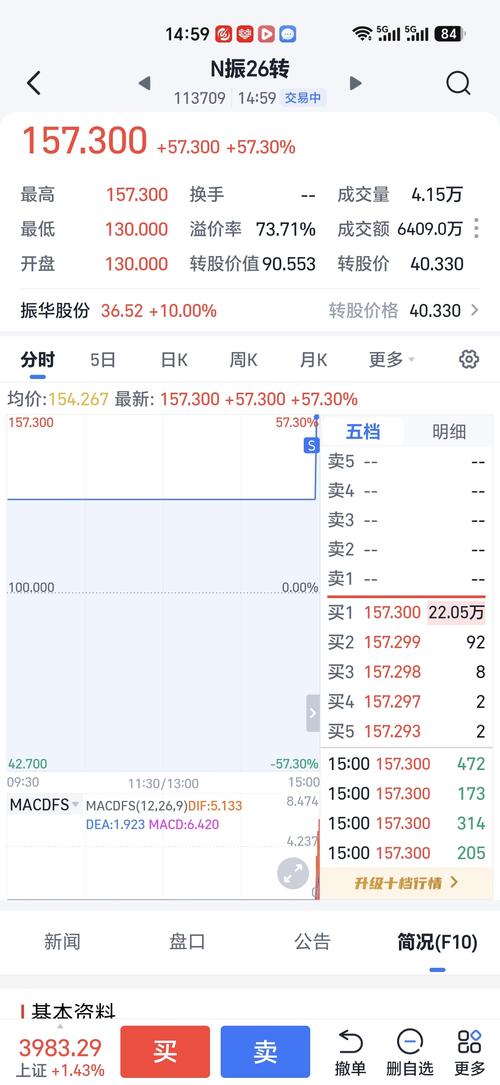The width and height of the screenshot is (500, 1085).
Task: Tap the blue 卖 sell button
Action: click(x=265, y=1052)
